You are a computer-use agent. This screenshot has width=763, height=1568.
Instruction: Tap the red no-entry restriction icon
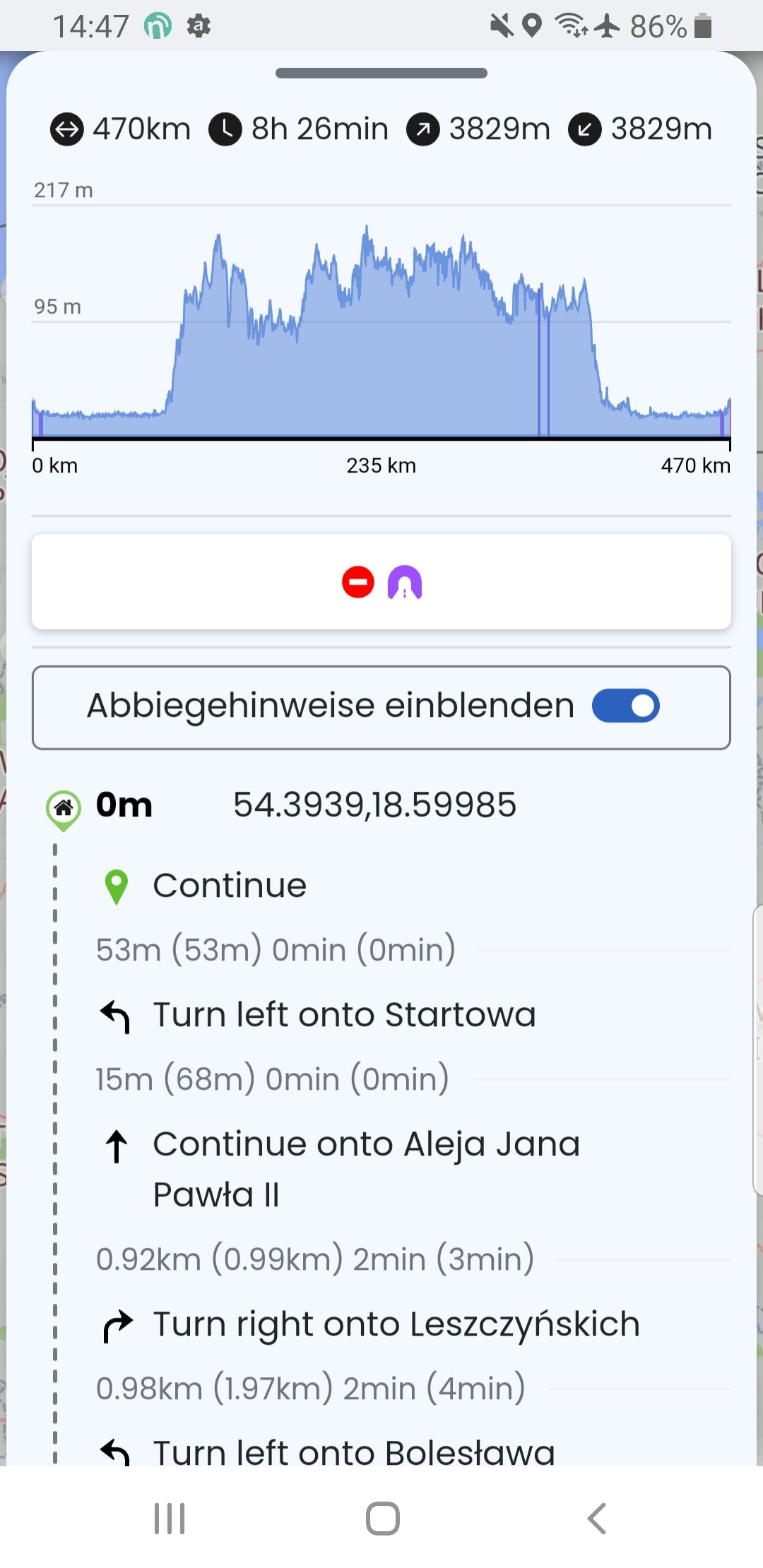(358, 583)
